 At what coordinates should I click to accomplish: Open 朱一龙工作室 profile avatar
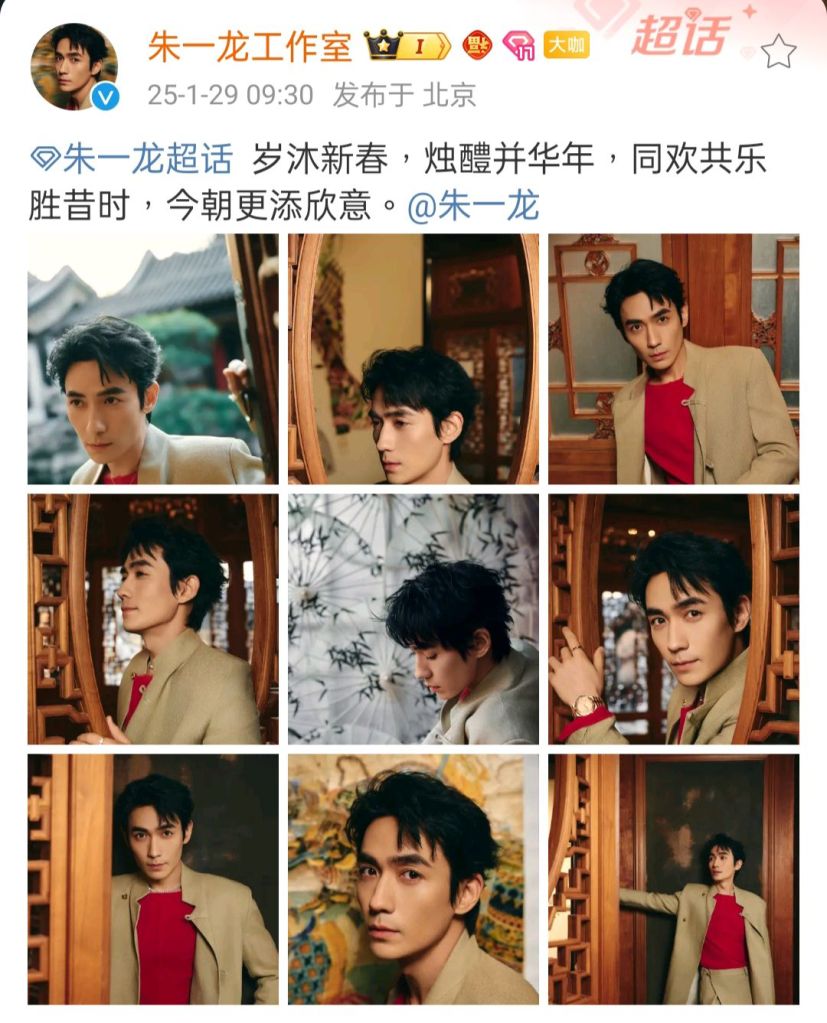click(x=74, y=66)
